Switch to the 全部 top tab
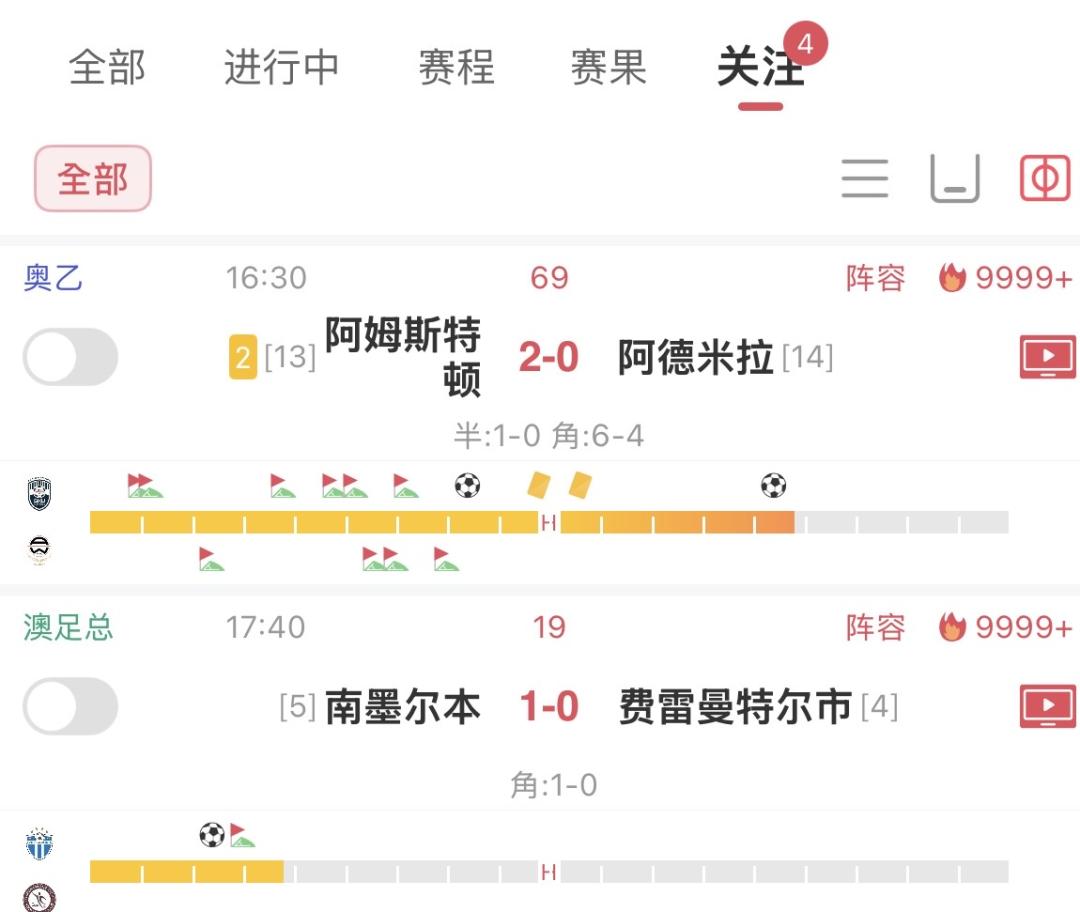The width and height of the screenshot is (1080, 912). (x=107, y=68)
